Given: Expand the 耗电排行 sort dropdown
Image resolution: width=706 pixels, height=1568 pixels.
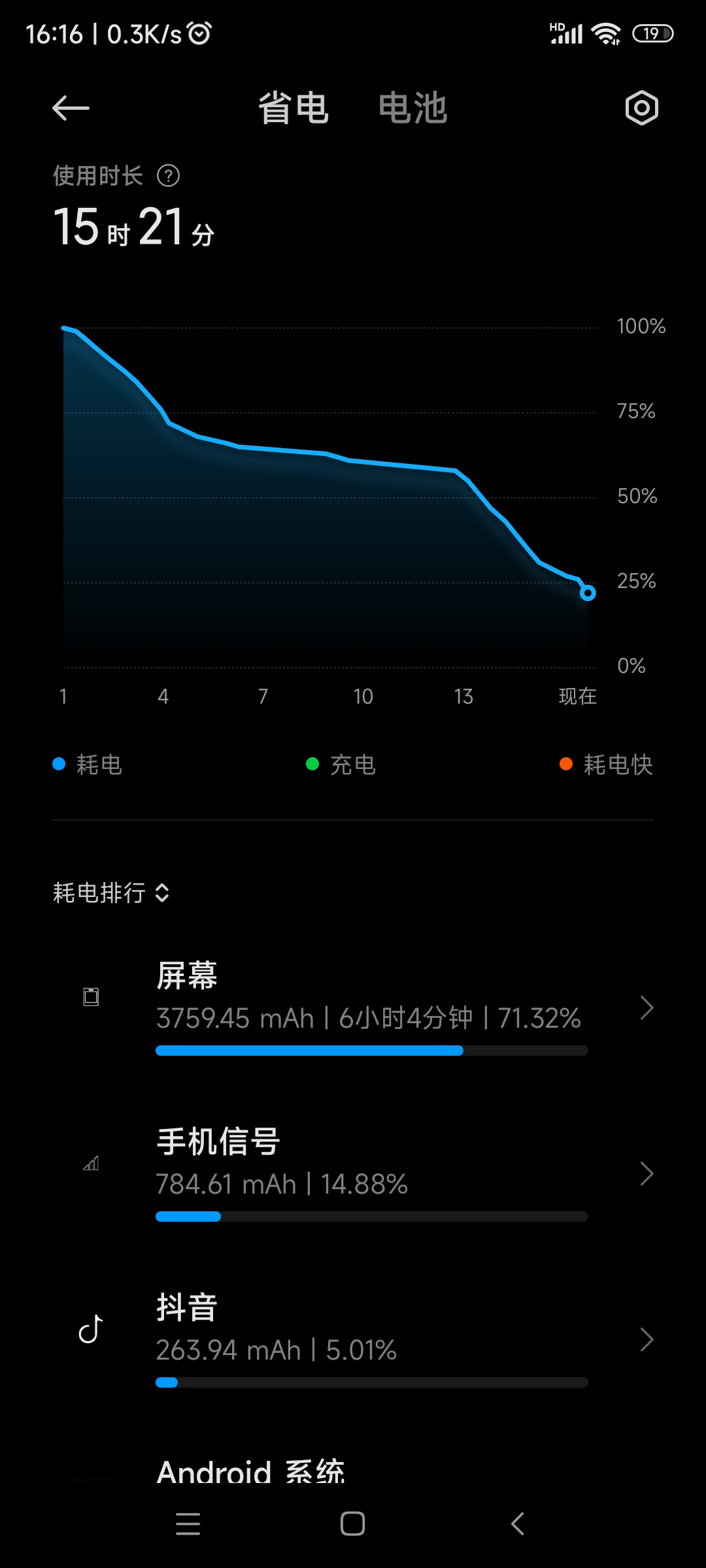Looking at the screenshot, I should tap(111, 892).
